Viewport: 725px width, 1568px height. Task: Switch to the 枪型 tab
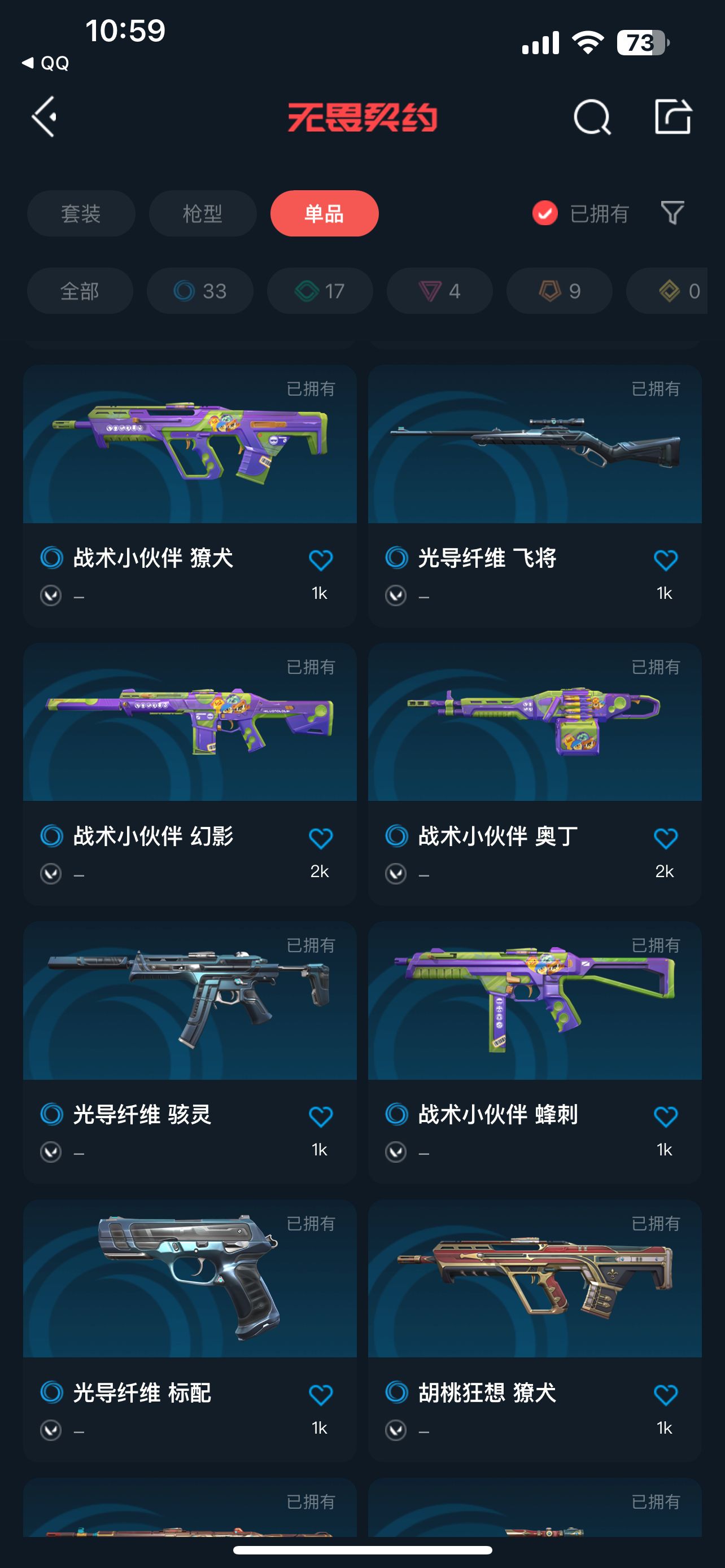click(203, 214)
